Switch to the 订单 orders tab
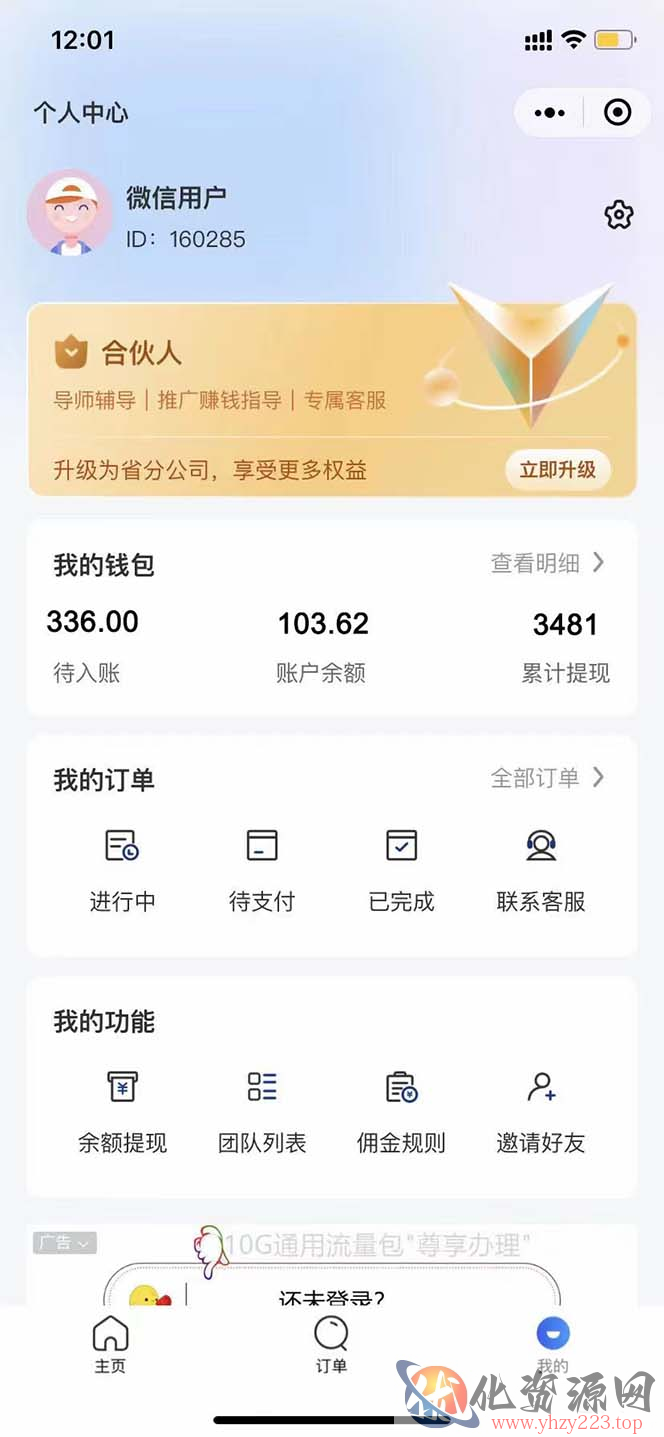 pos(331,1345)
